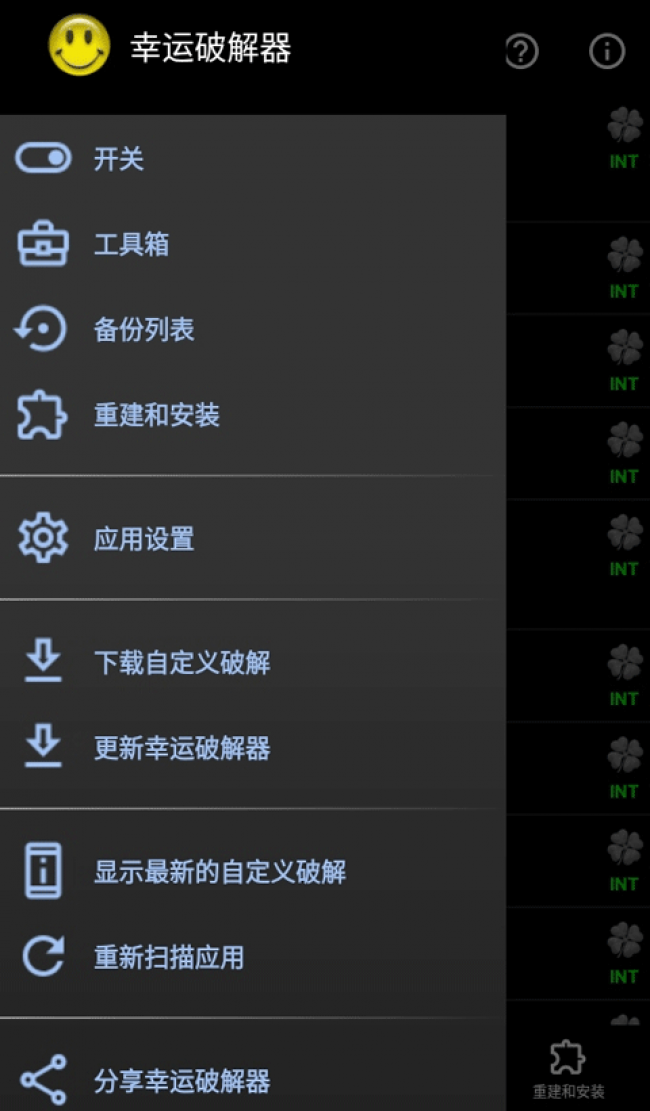This screenshot has width=650, height=1111.
Task: Open the 工具箱 toolbox
Action: click(x=131, y=244)
